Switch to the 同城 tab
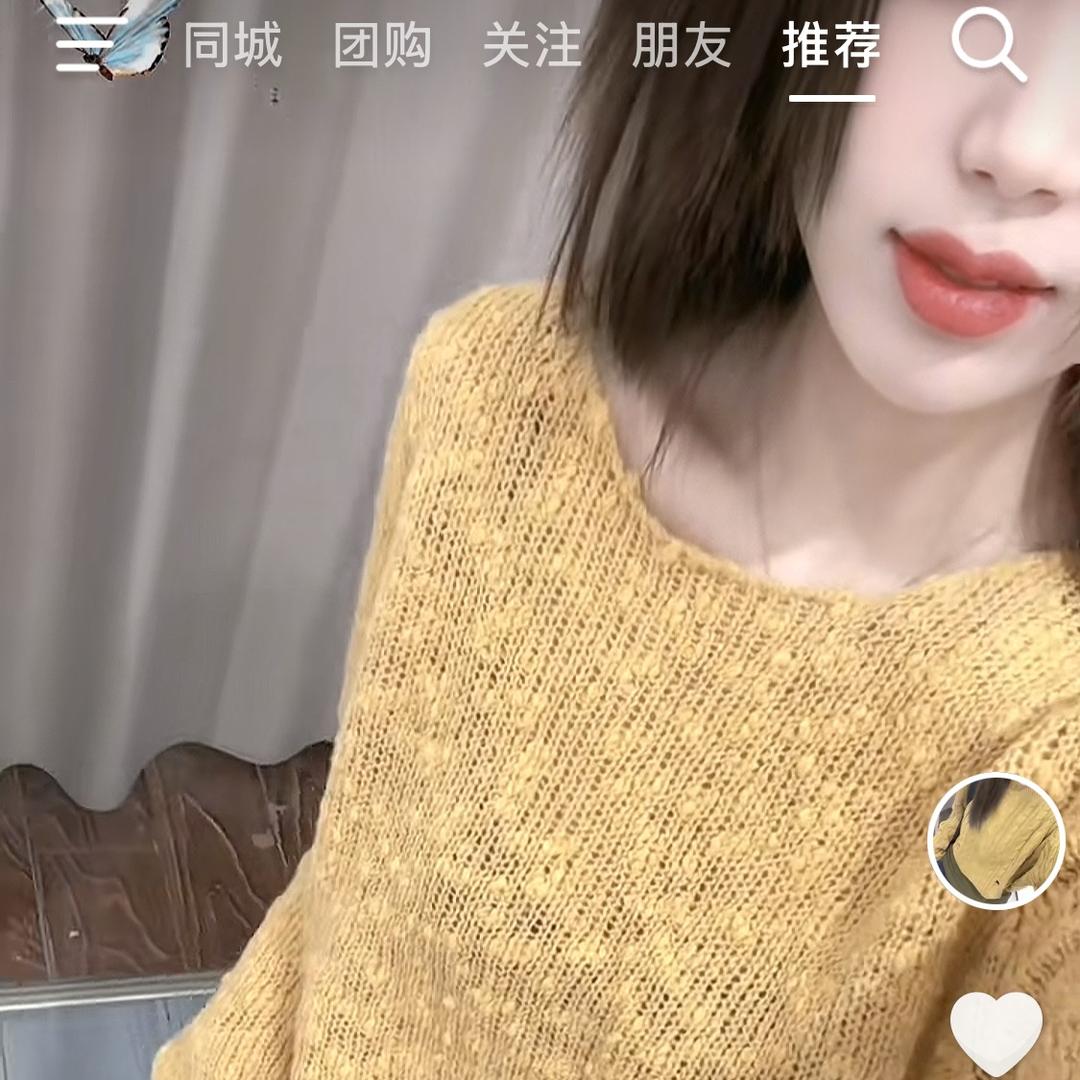This screenshot has height=1080, width=1080. [232, 46]
